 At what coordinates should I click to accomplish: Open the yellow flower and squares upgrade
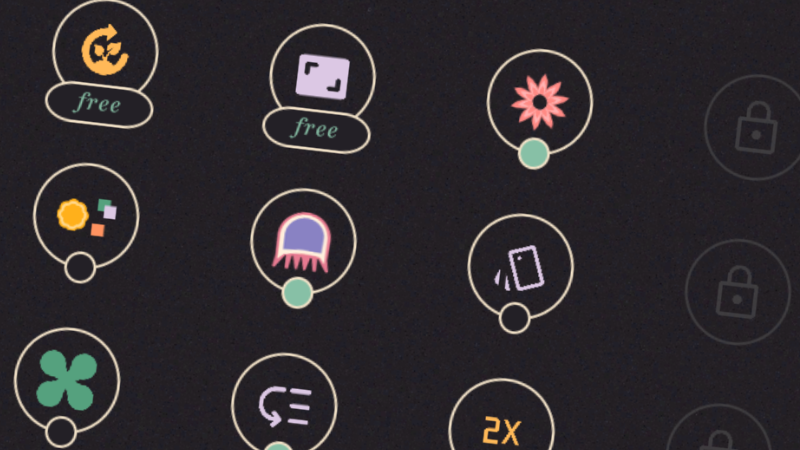[x=86, y=216]
